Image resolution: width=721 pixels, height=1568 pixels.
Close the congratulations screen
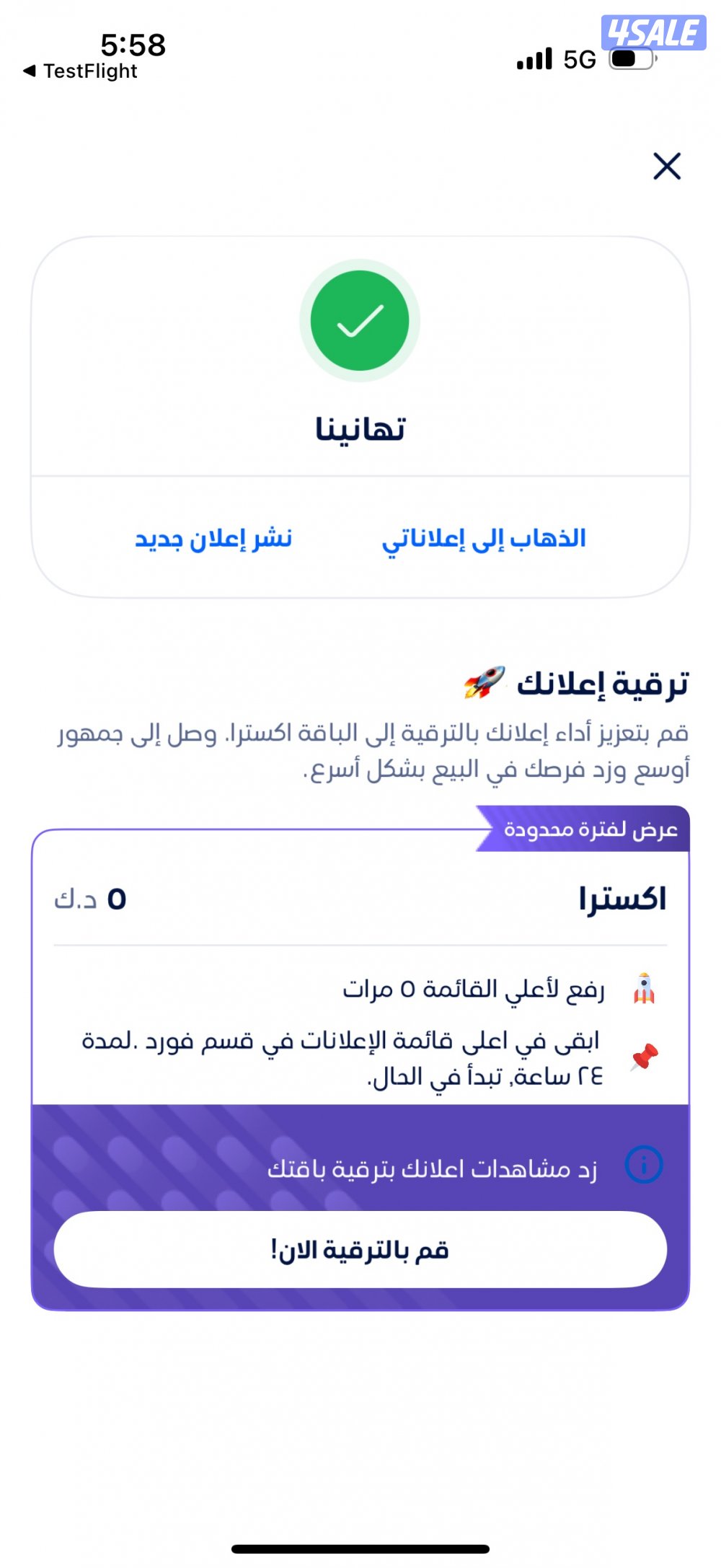pos(666,166)
